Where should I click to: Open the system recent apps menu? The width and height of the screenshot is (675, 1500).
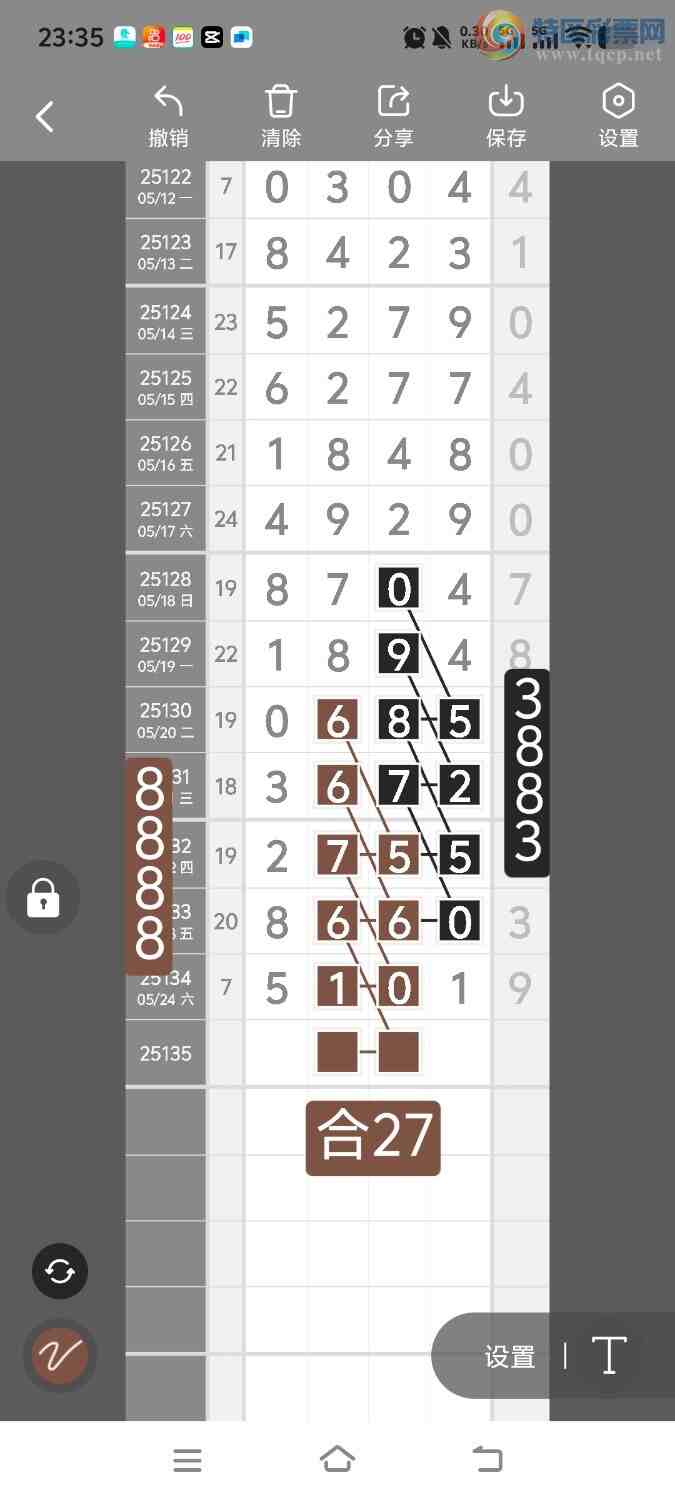point(187,1460)
